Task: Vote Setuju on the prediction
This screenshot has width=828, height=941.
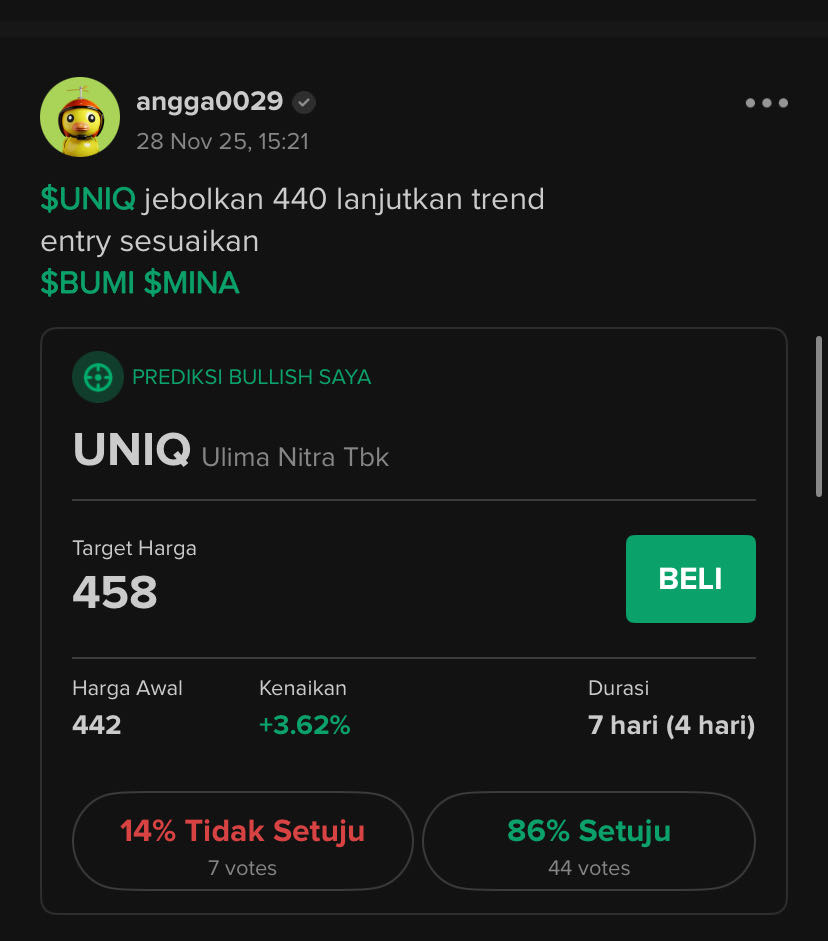Action: (588, 841)
